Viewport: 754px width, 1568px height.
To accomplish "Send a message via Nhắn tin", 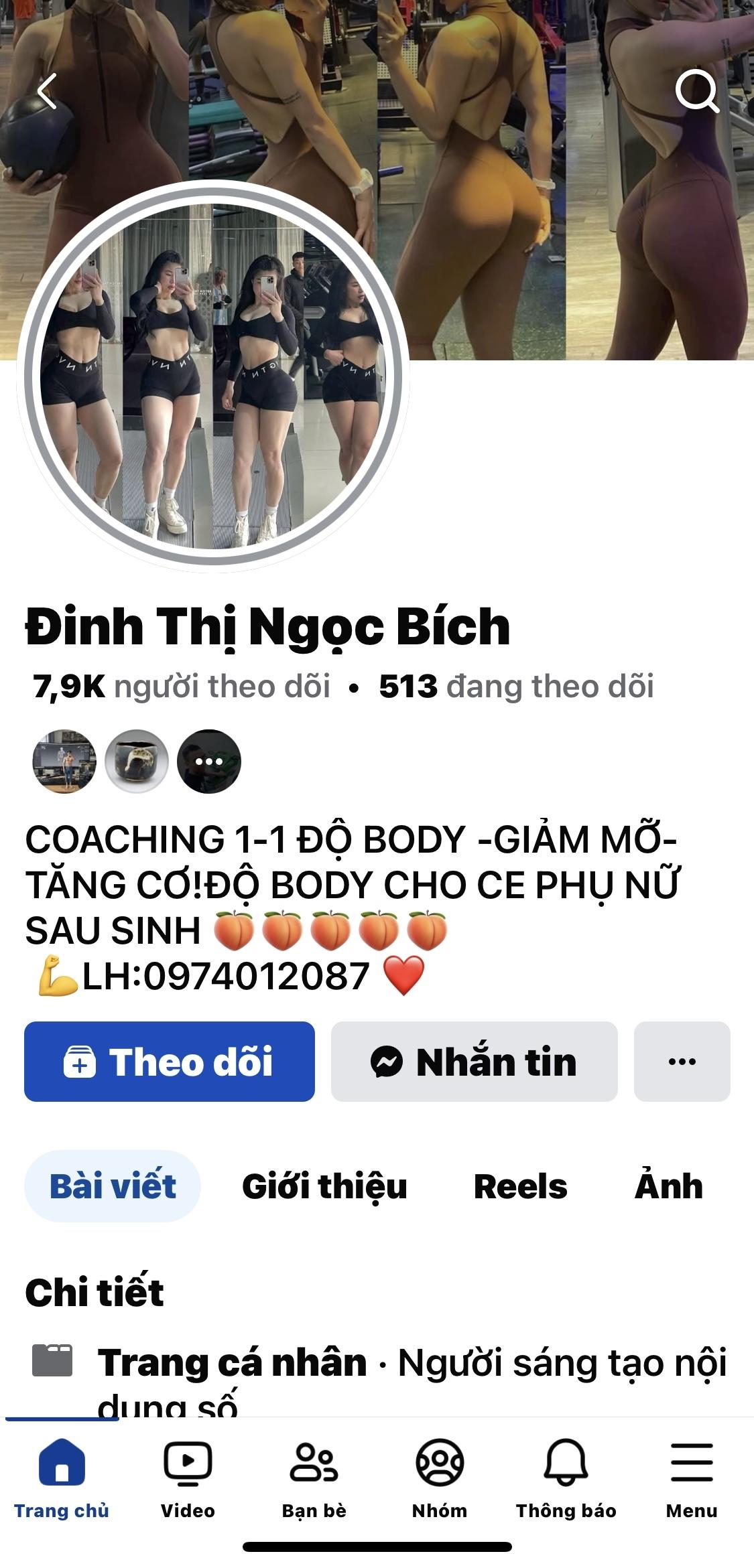I will (x=474, y=1062).
